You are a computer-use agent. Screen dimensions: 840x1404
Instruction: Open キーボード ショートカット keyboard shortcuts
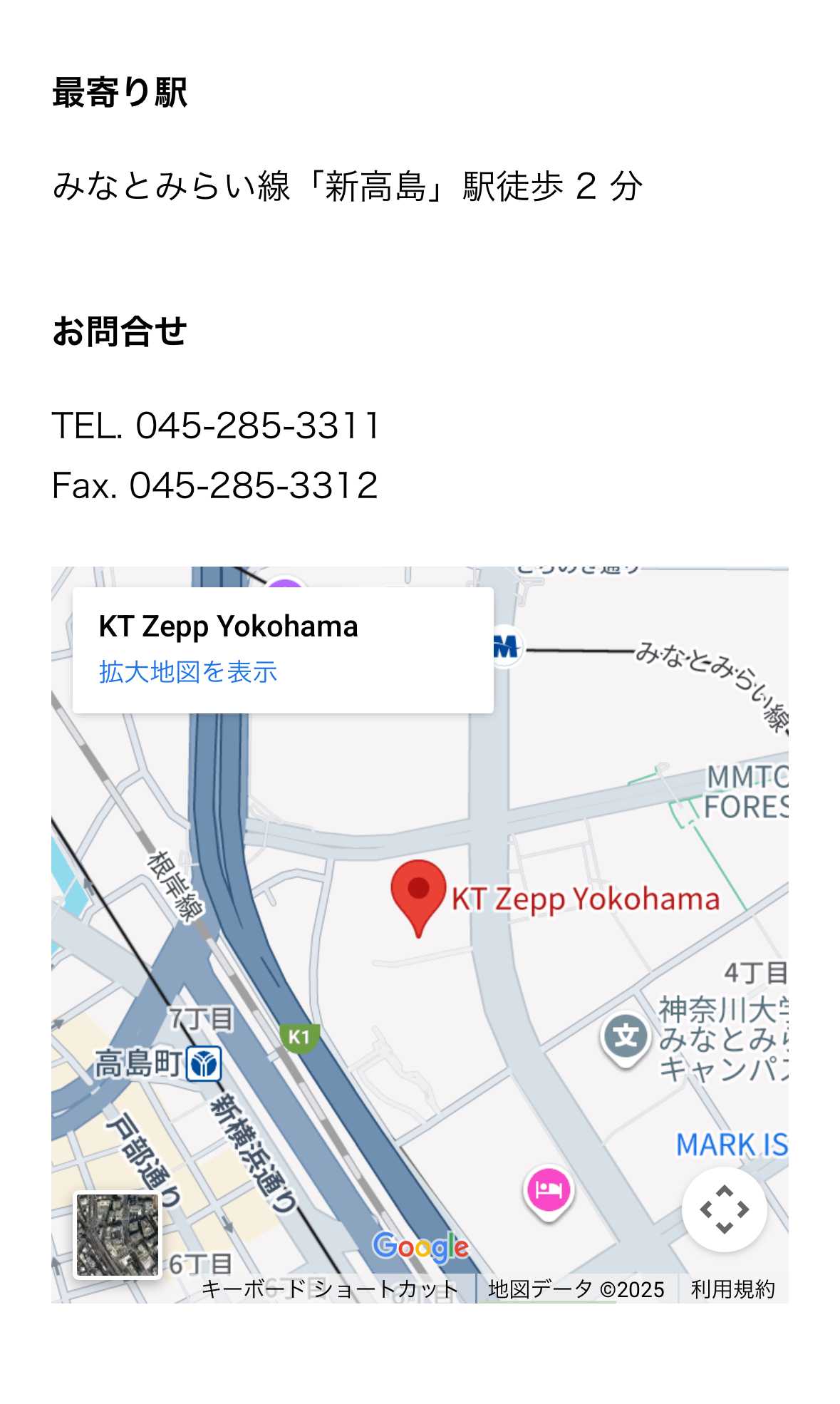pyautogui.click(x=330, y=1289)
